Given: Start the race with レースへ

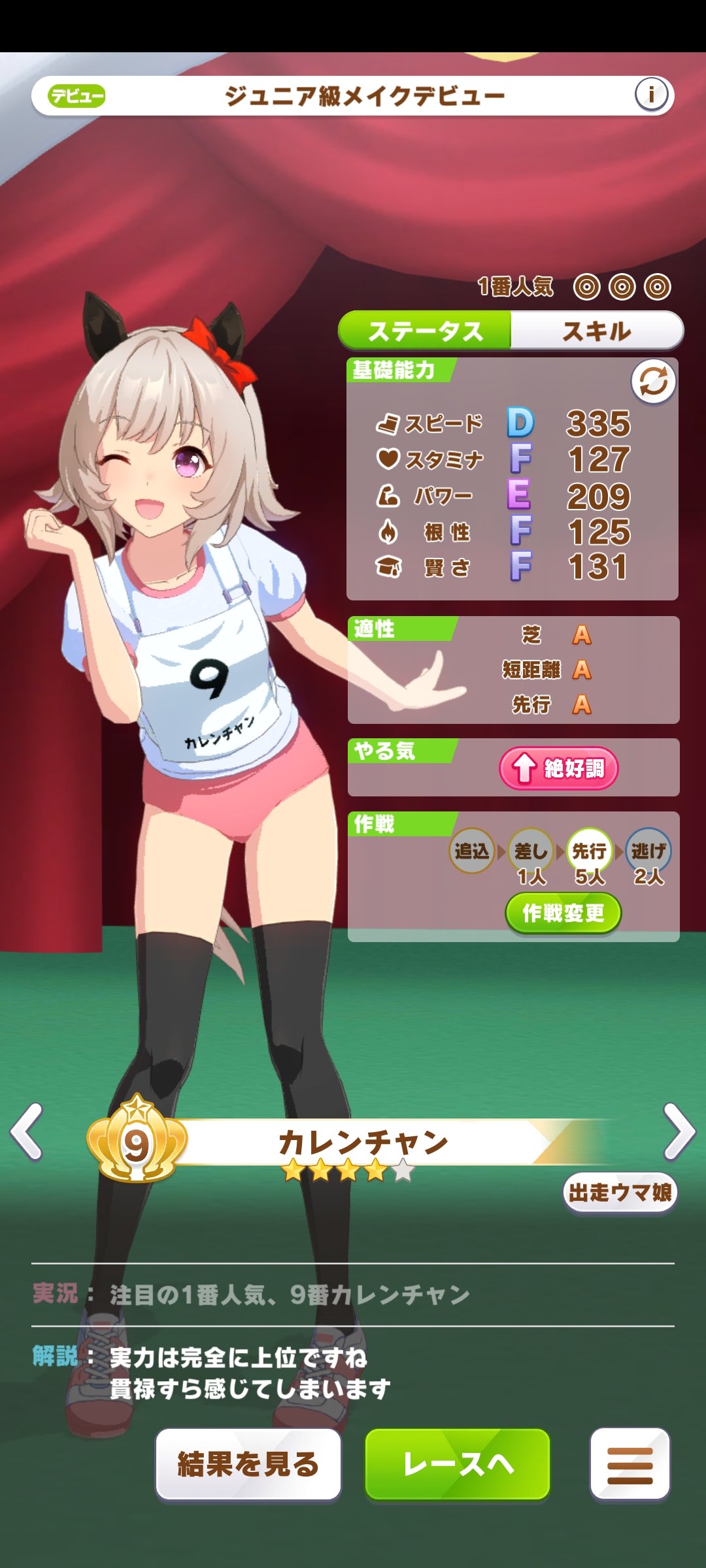Looking at the screenshot, I should click(458, 1464).
